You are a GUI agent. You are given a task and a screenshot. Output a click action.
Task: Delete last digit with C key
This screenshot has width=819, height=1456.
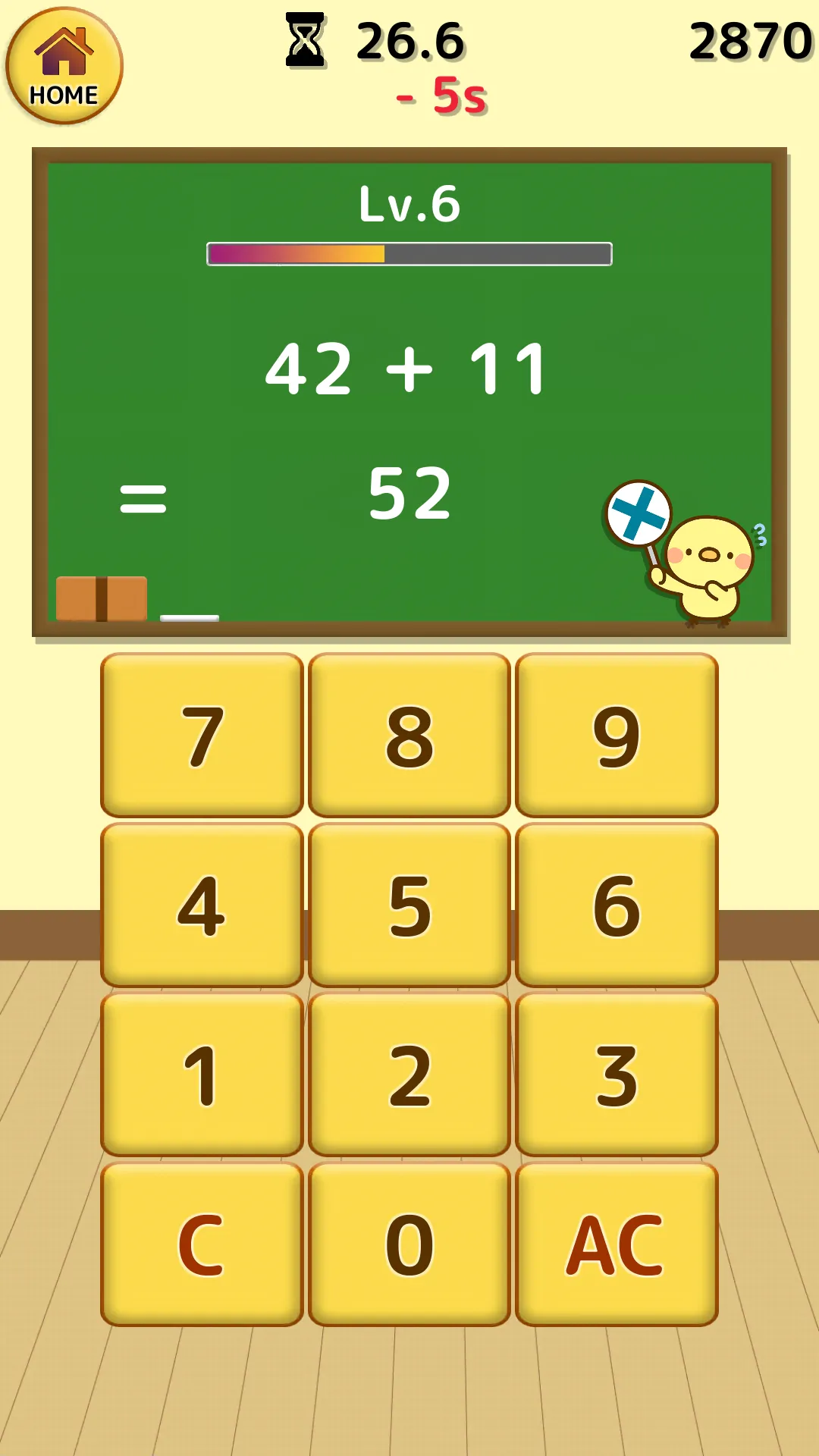point(202,1244)
